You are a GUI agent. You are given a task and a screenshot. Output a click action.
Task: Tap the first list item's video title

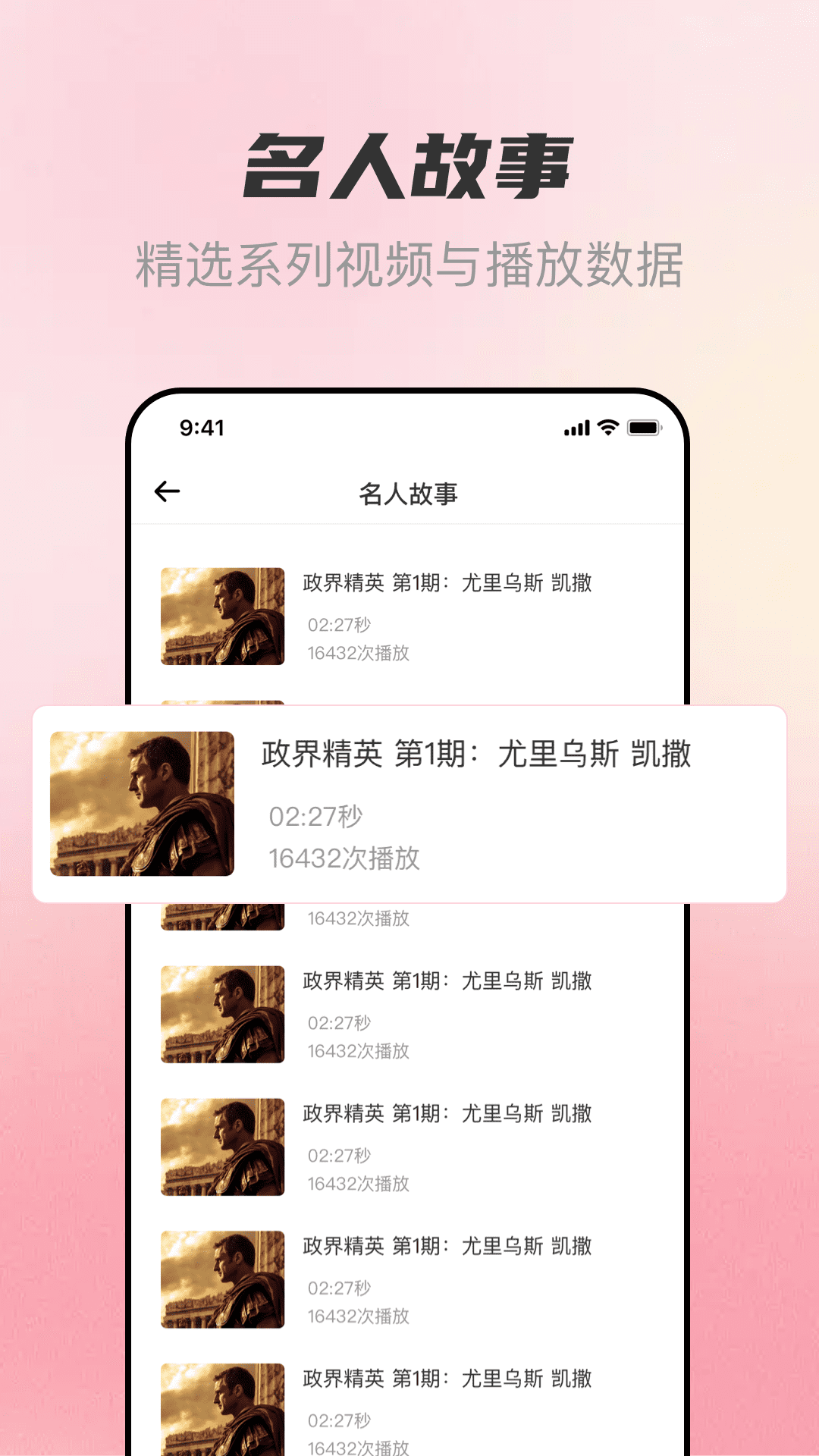point(449,584)
